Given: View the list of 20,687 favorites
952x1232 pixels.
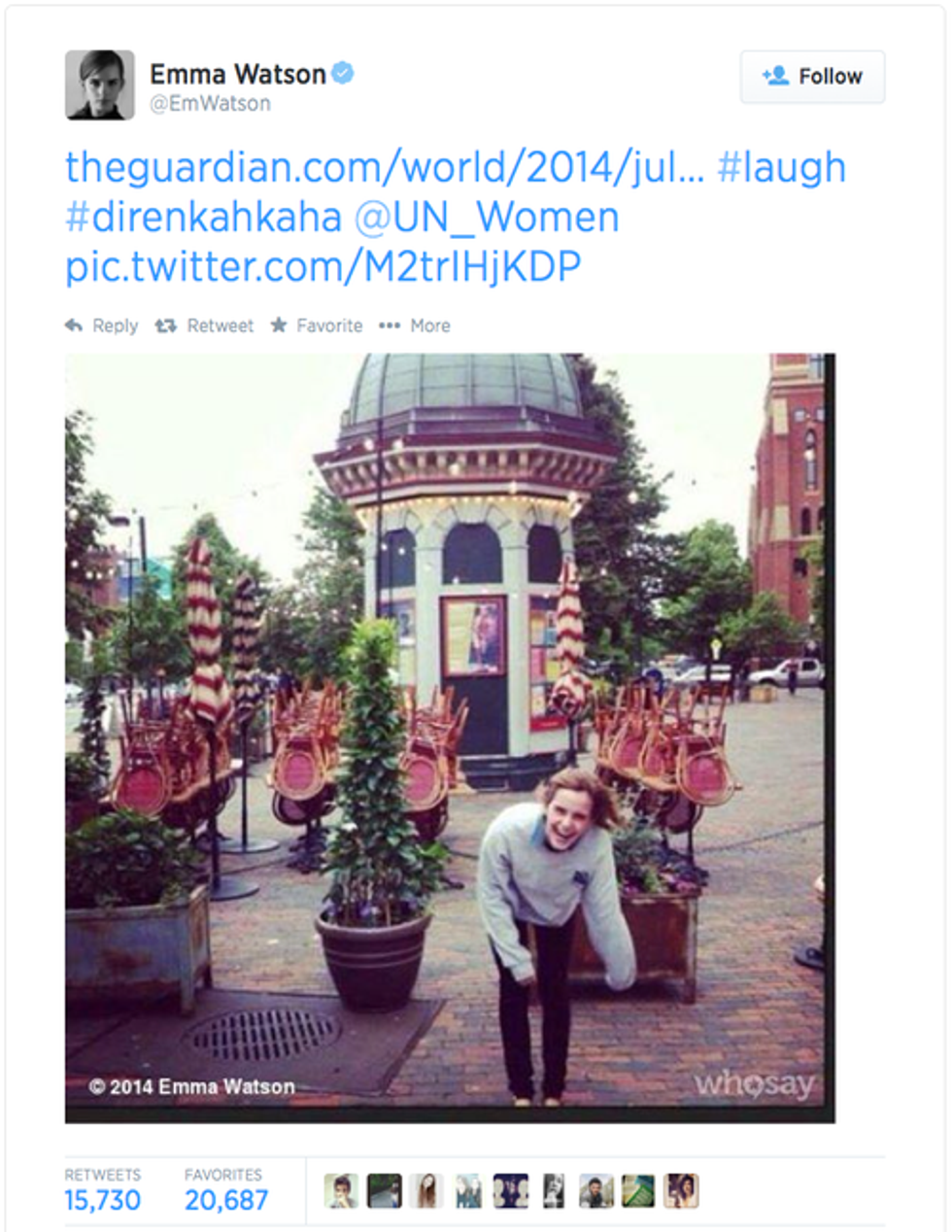Looking at the screenshot, I should (x=225, y=1190).
